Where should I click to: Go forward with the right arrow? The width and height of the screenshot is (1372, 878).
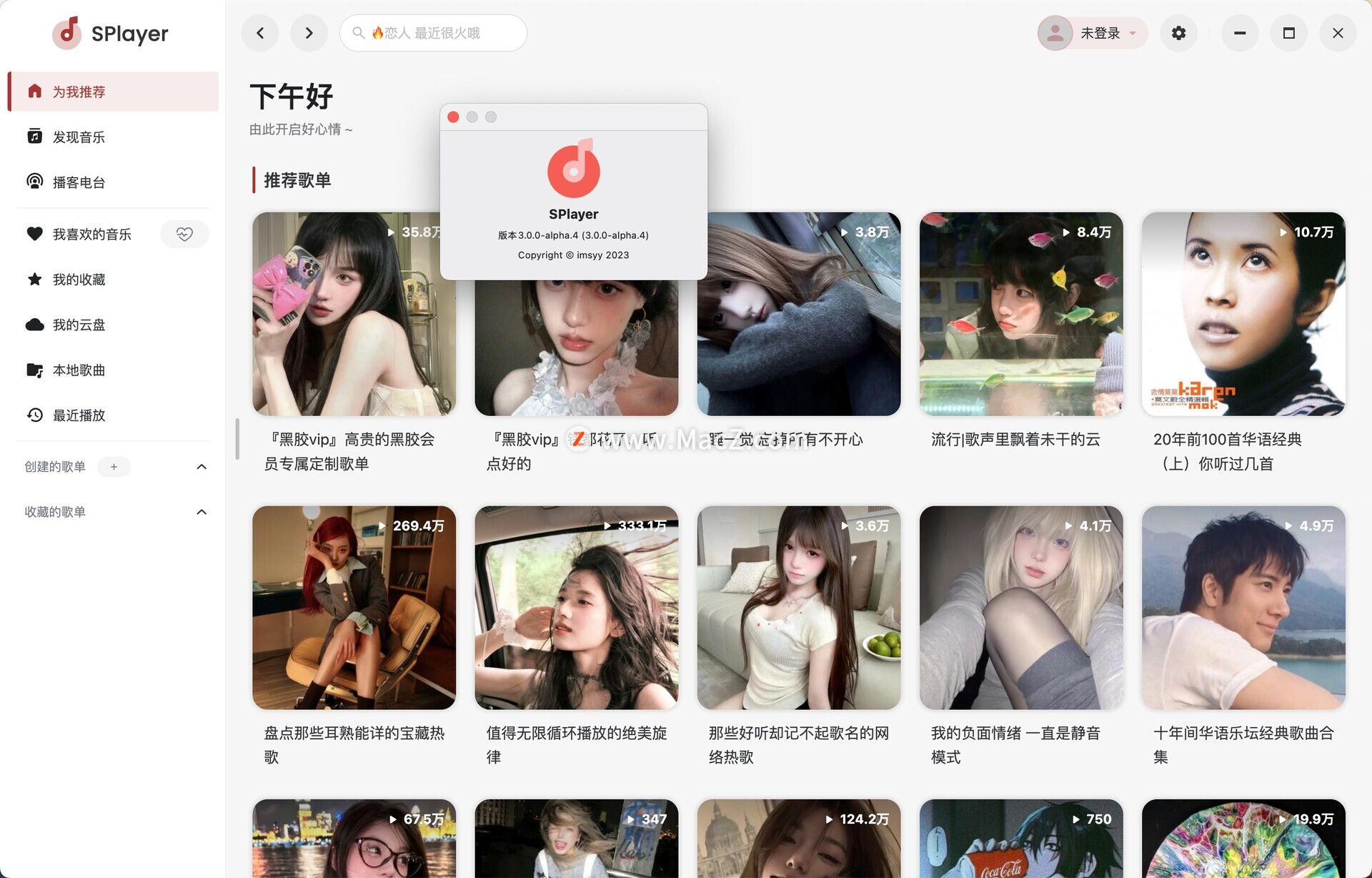tap(309, 33)
